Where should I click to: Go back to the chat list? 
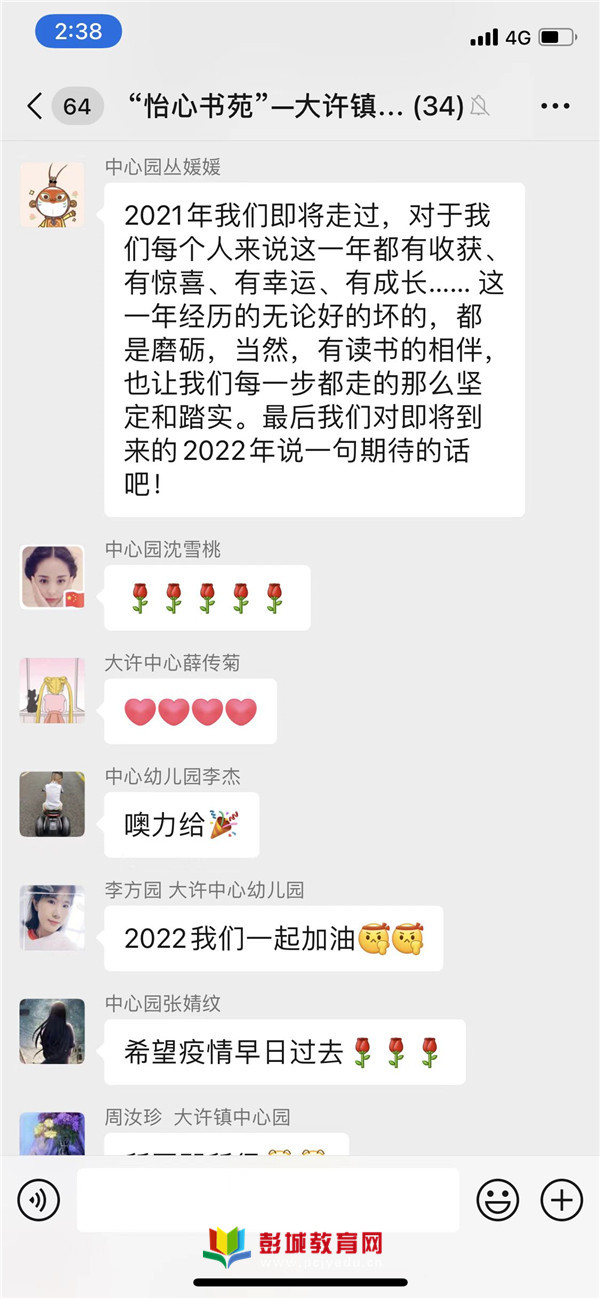36,106
